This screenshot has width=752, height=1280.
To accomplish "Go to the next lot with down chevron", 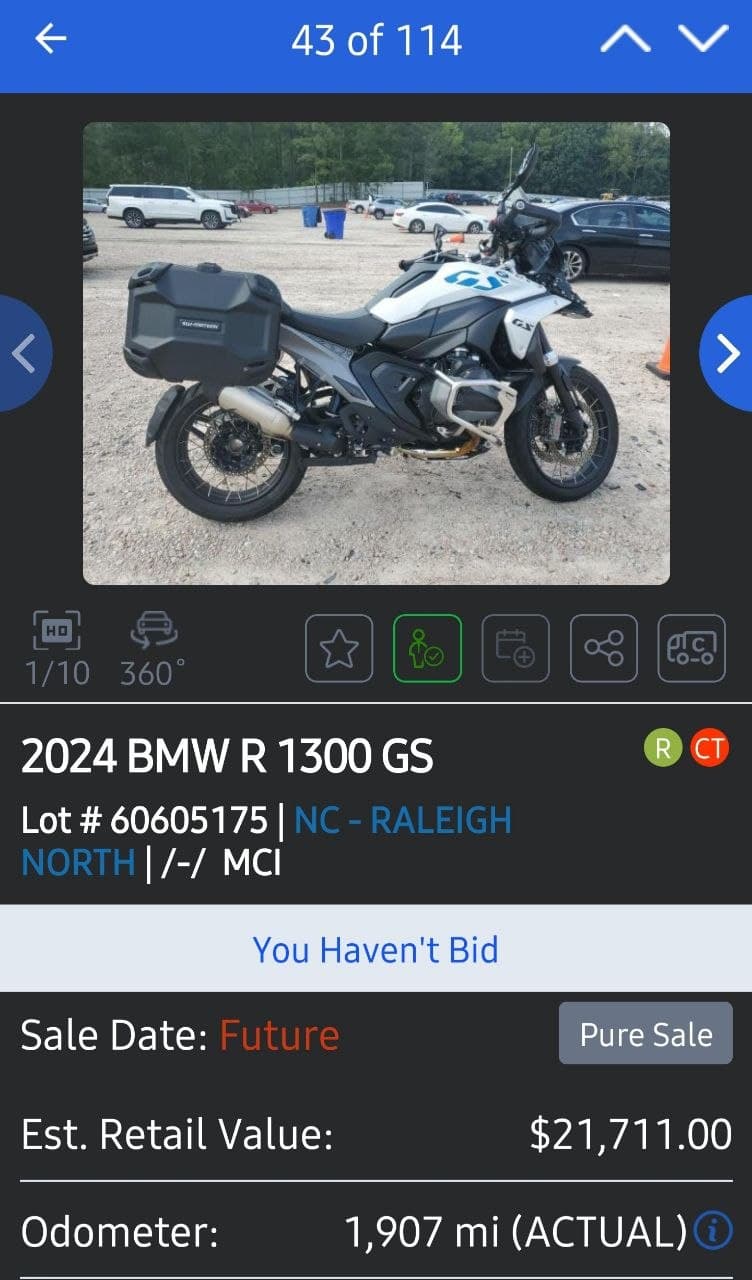I will coord(703,40).
